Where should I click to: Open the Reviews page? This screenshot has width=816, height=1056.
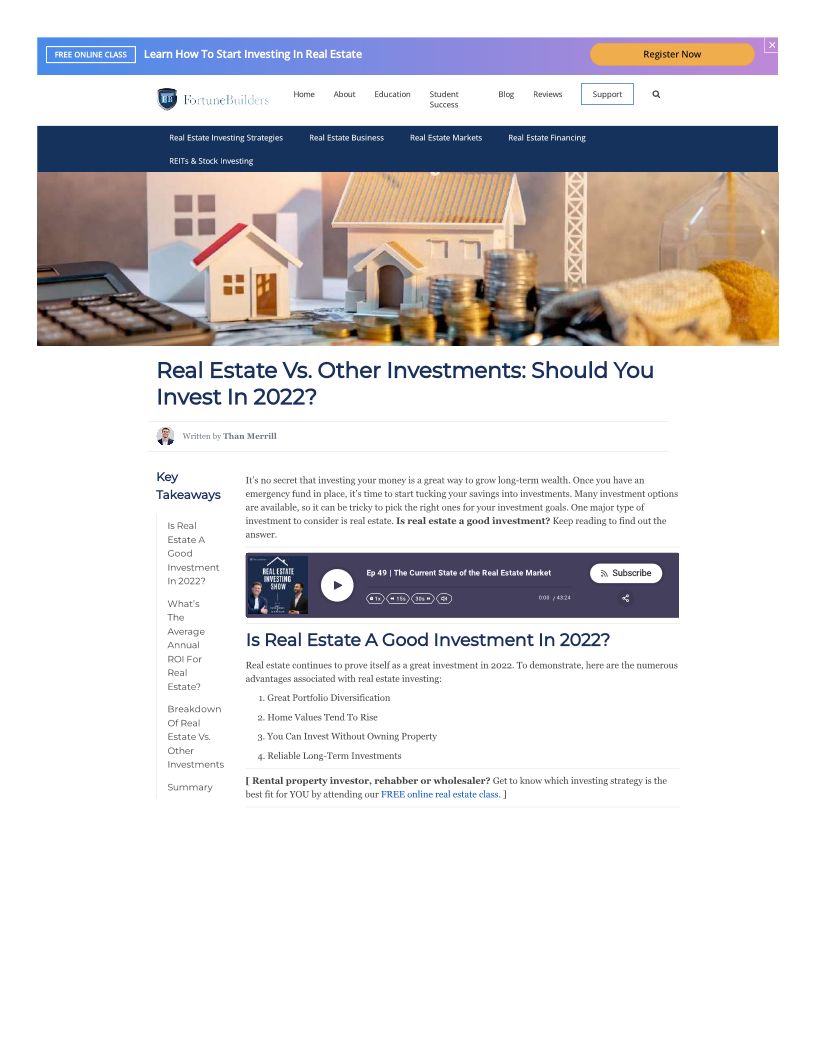pos(547,94)
